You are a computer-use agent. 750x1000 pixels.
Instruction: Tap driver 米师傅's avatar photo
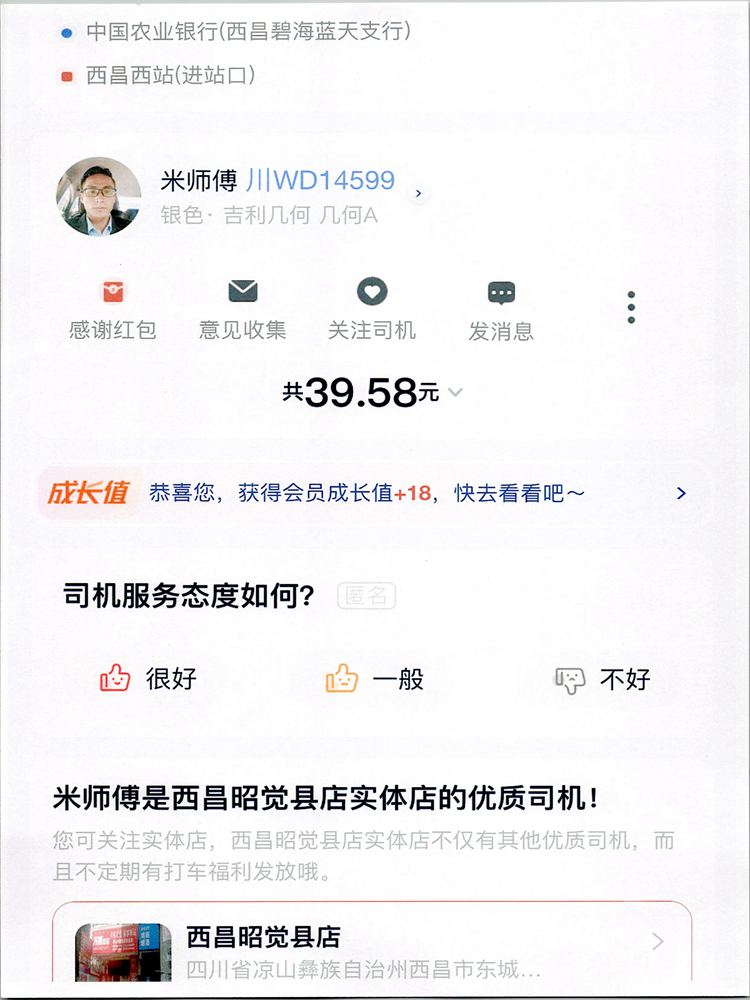point(98,196)
